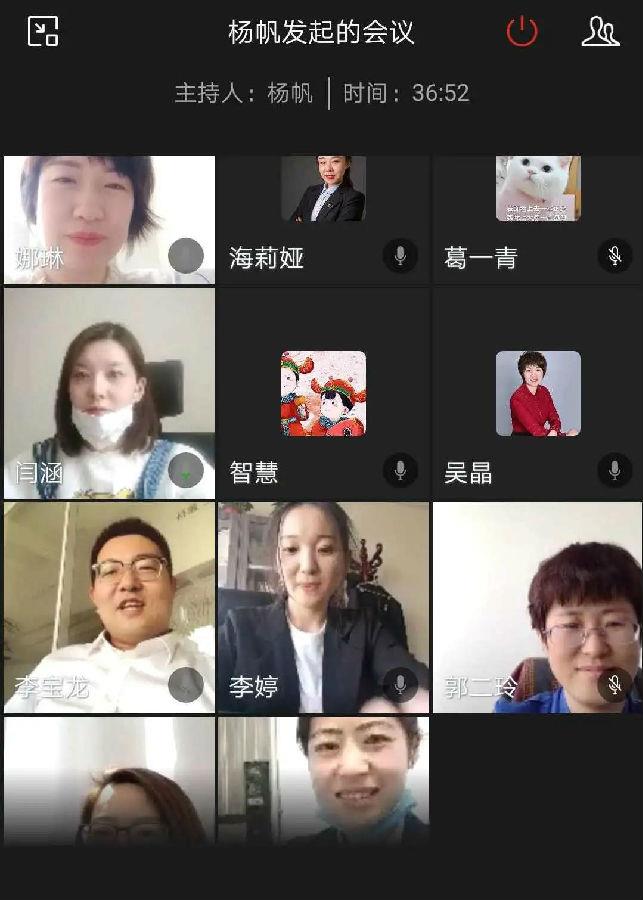Tap the muted microphone on 葛一青's tile
Screen dimensions: 643x900
[615, 256]
